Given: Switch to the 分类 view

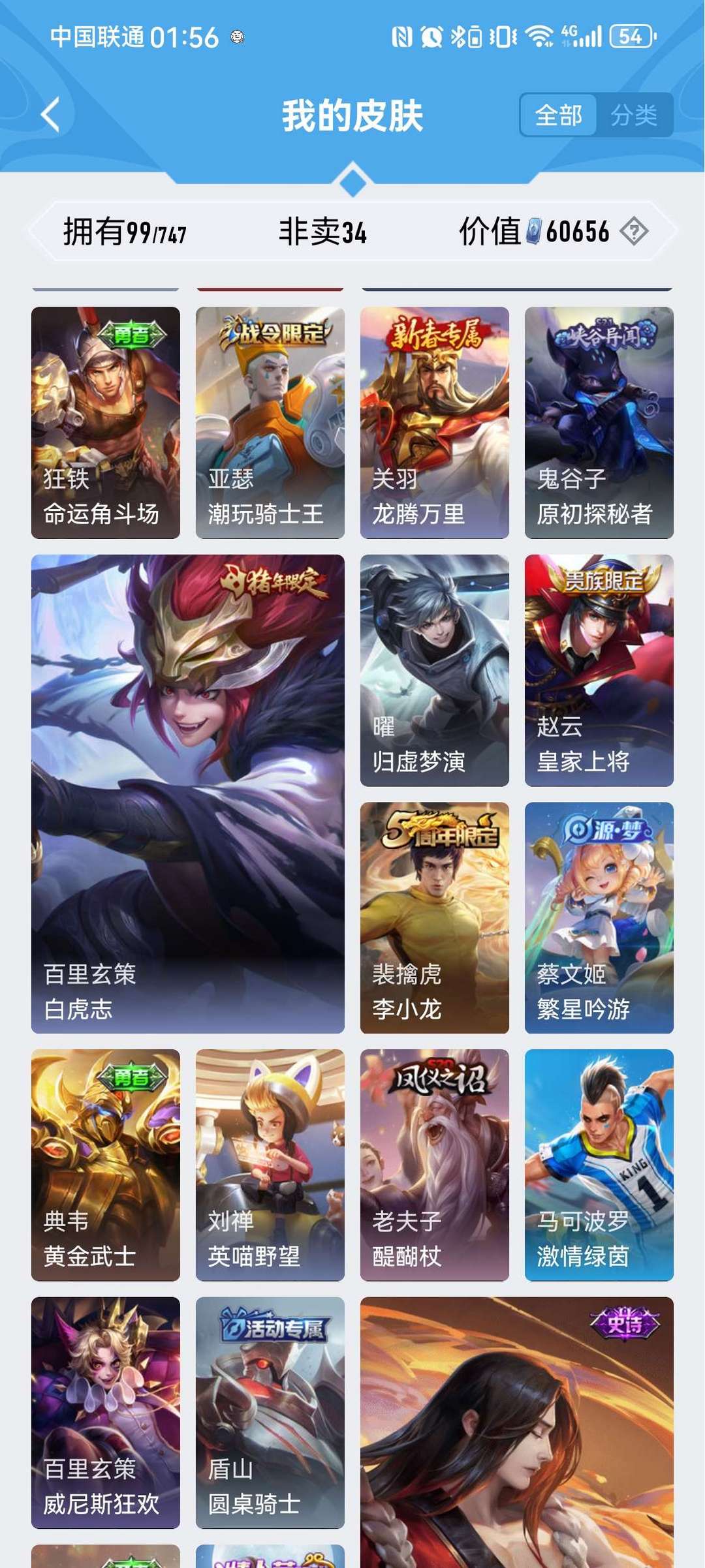Looking at the screenshot, I should pyautogui.click(x=633, y=115).
